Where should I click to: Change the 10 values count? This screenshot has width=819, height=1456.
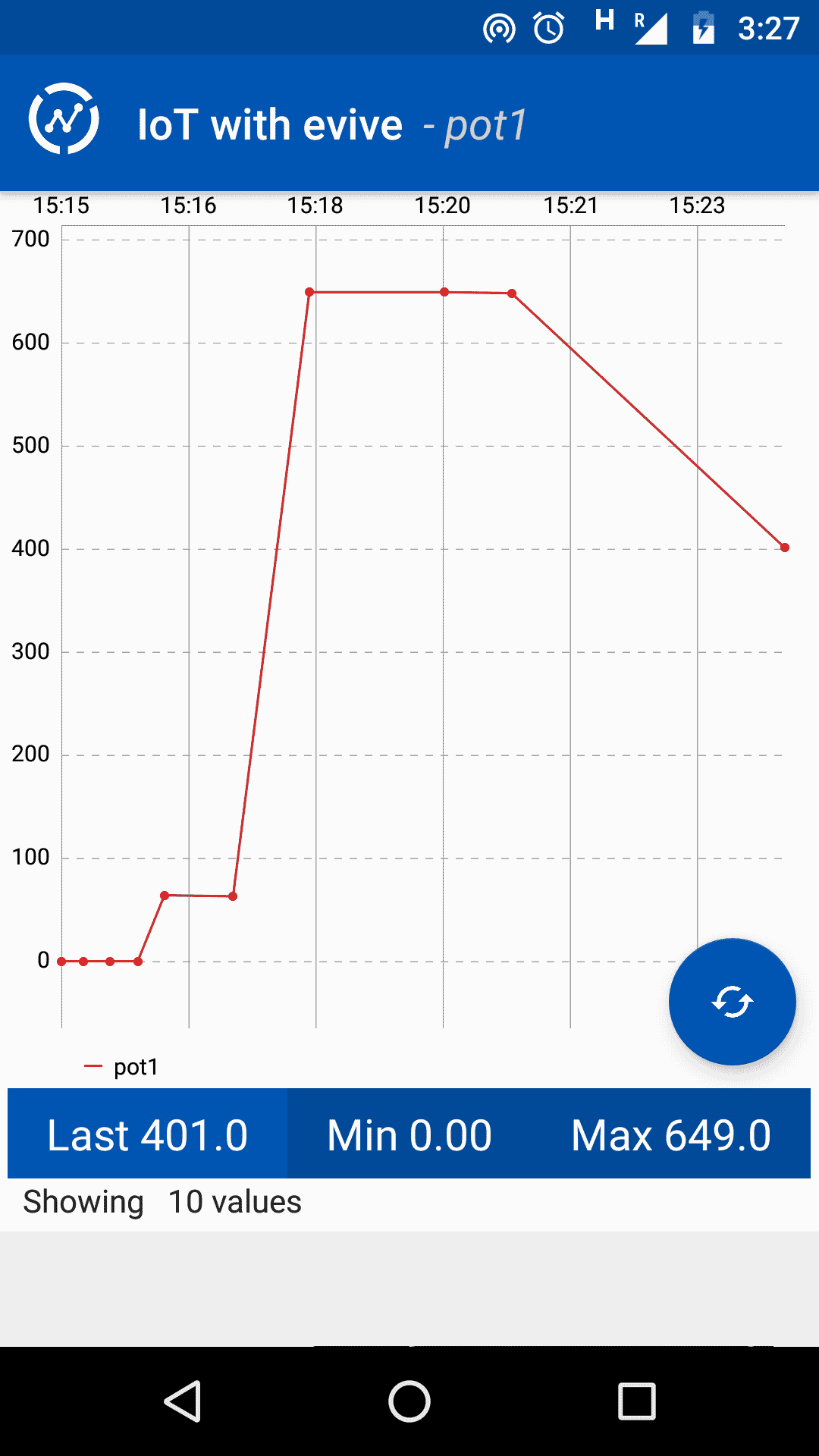234,1202
